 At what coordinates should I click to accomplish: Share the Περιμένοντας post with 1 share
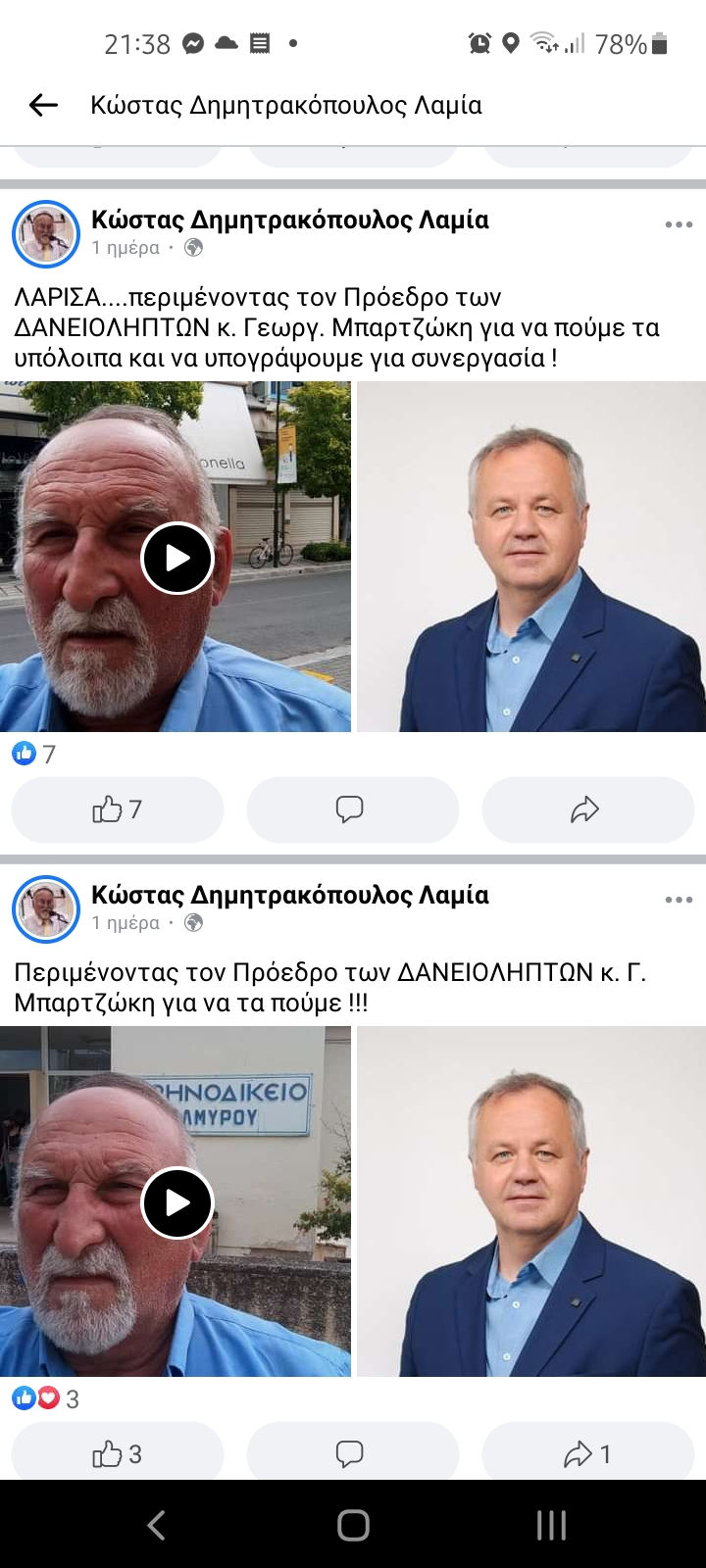click(x=586, y=1454)
